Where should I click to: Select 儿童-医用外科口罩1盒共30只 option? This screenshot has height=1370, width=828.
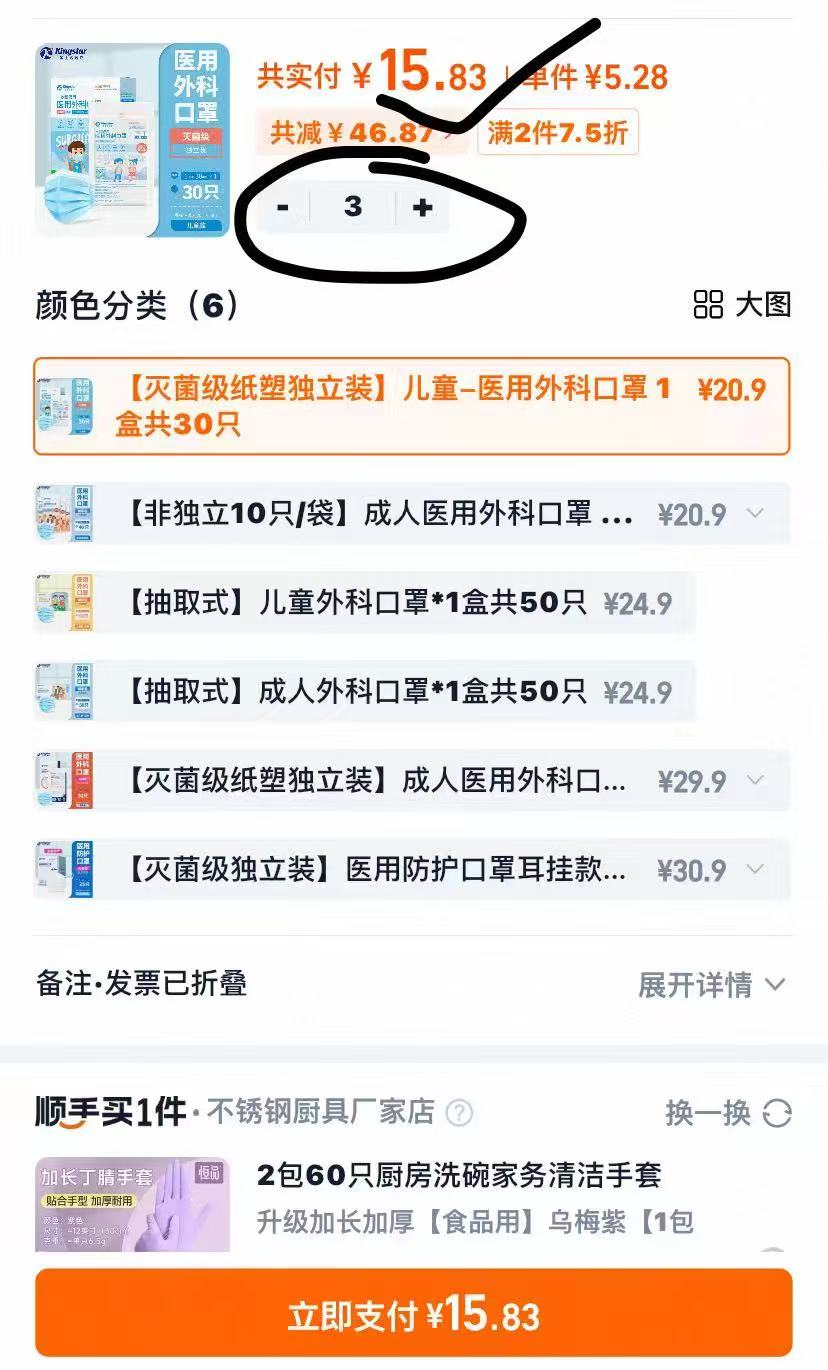point(411,406)
